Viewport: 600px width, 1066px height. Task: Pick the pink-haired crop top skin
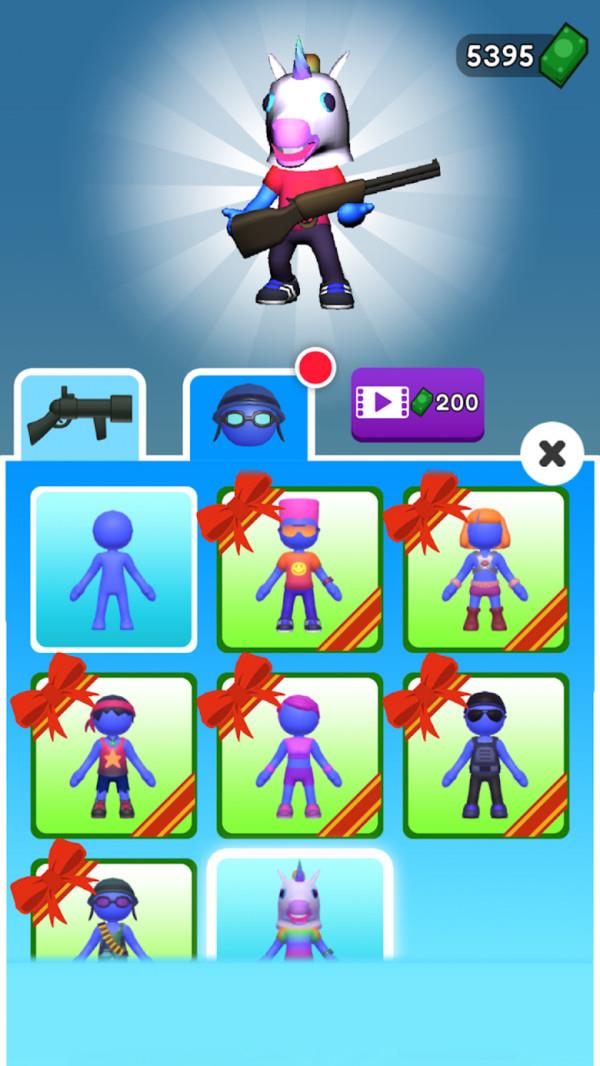click(x=300, y=755)
